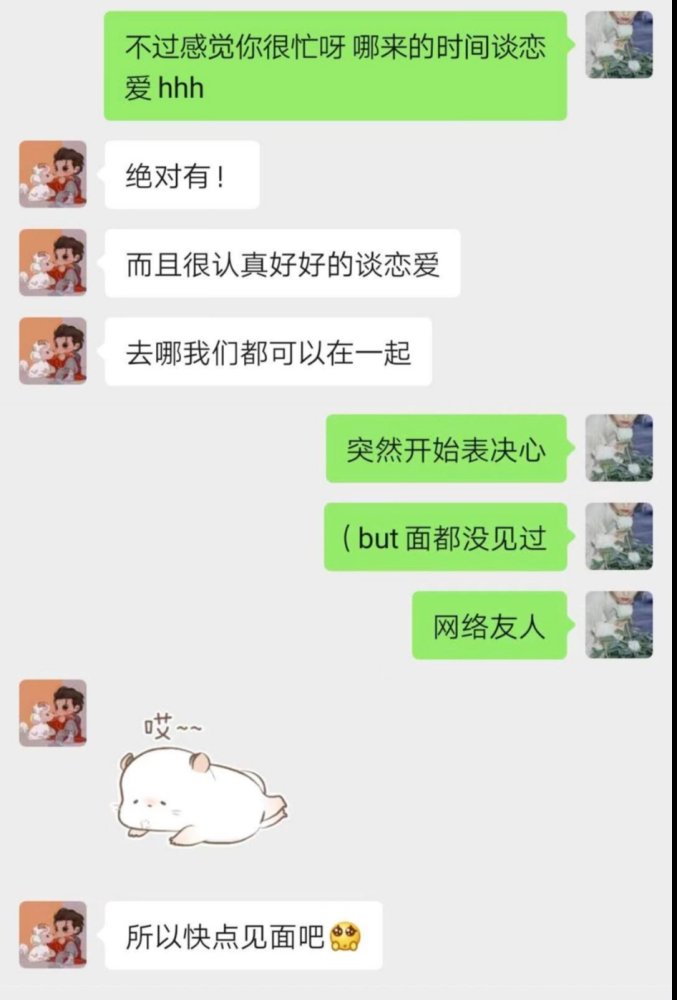Viewport: 677px width, 1000px height.
Task: Open the hamster sticker labeled 哎~~
Action: [x=201, y=782]
